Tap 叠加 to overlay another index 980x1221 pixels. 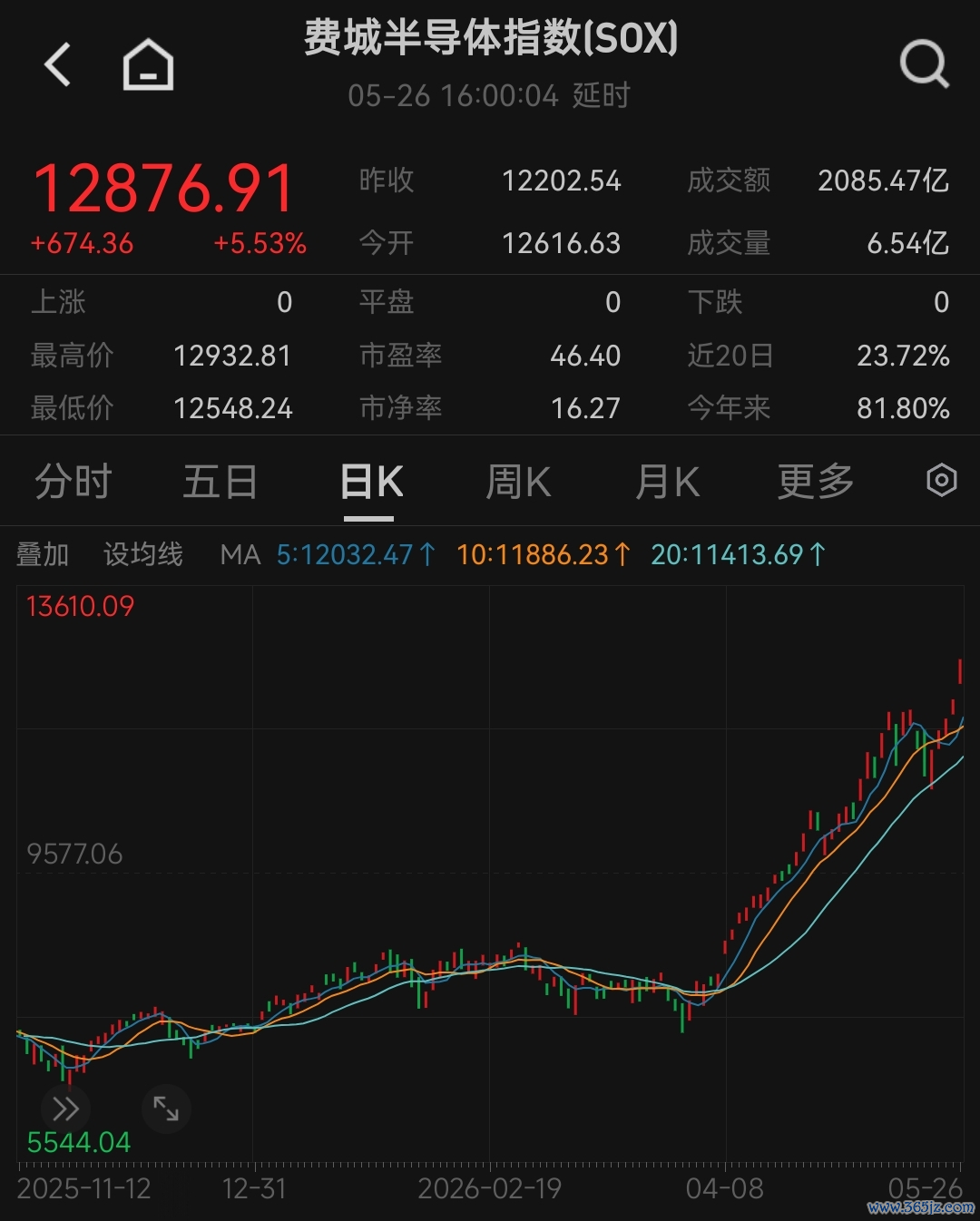click(43, 554)
